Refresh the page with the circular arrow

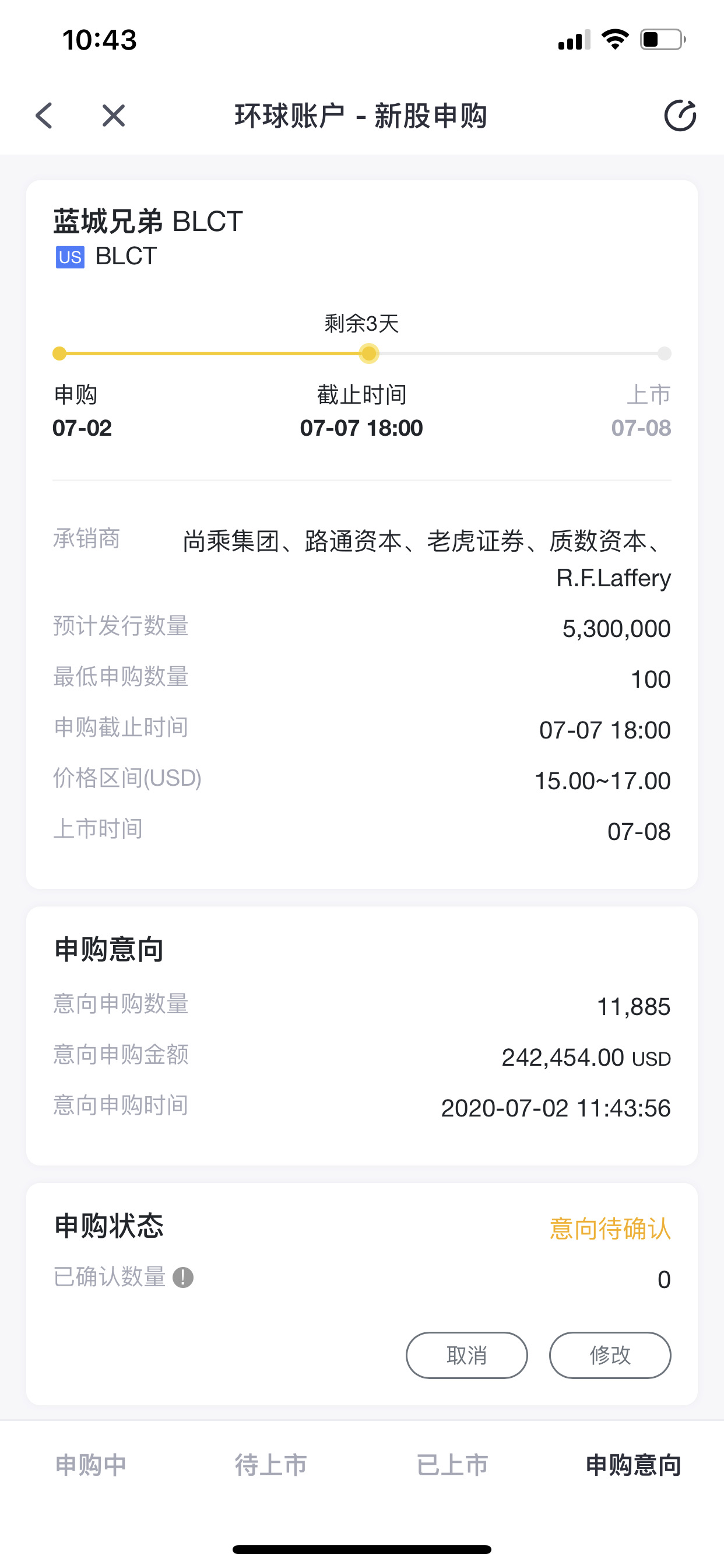680,115
